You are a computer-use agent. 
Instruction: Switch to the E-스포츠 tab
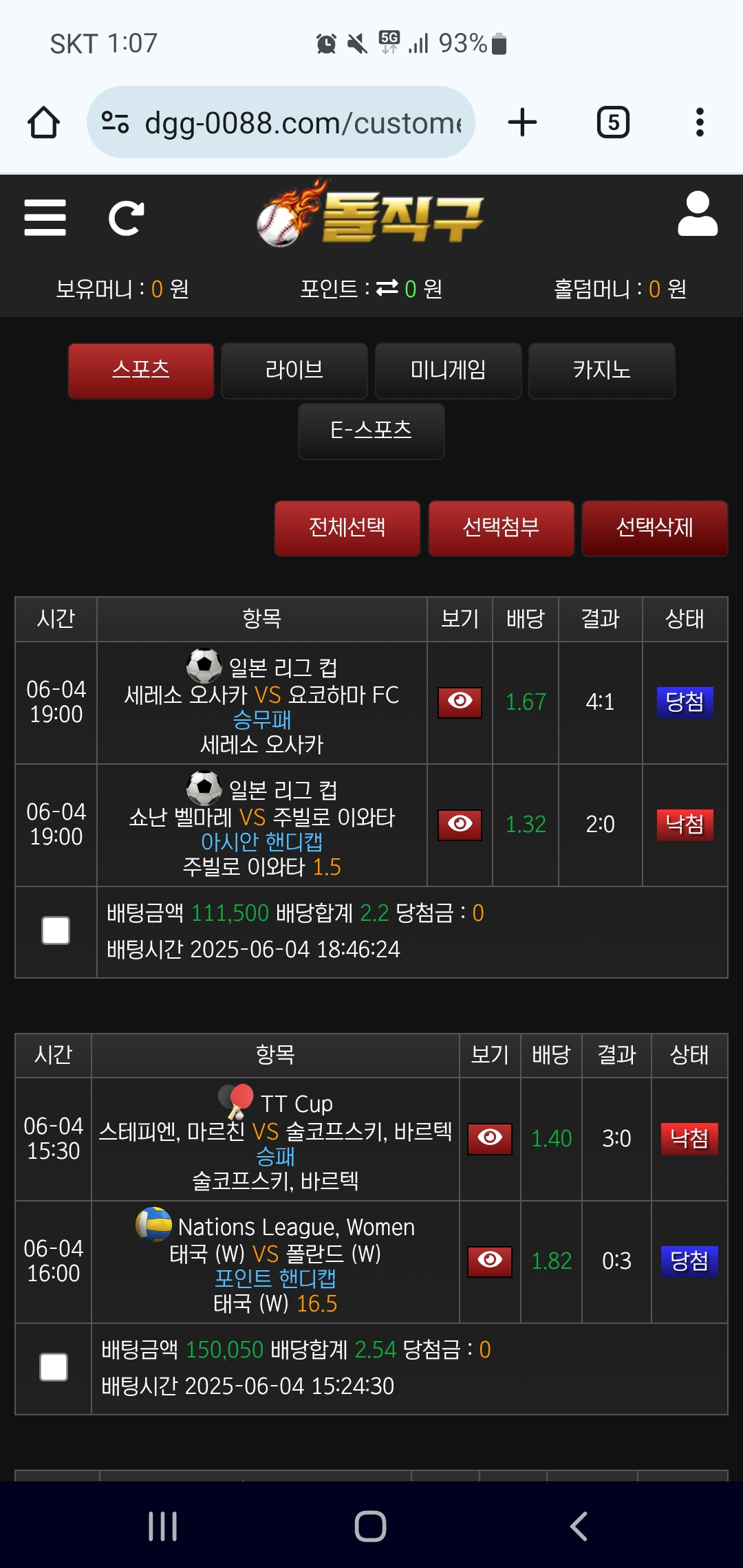point(371,431)
